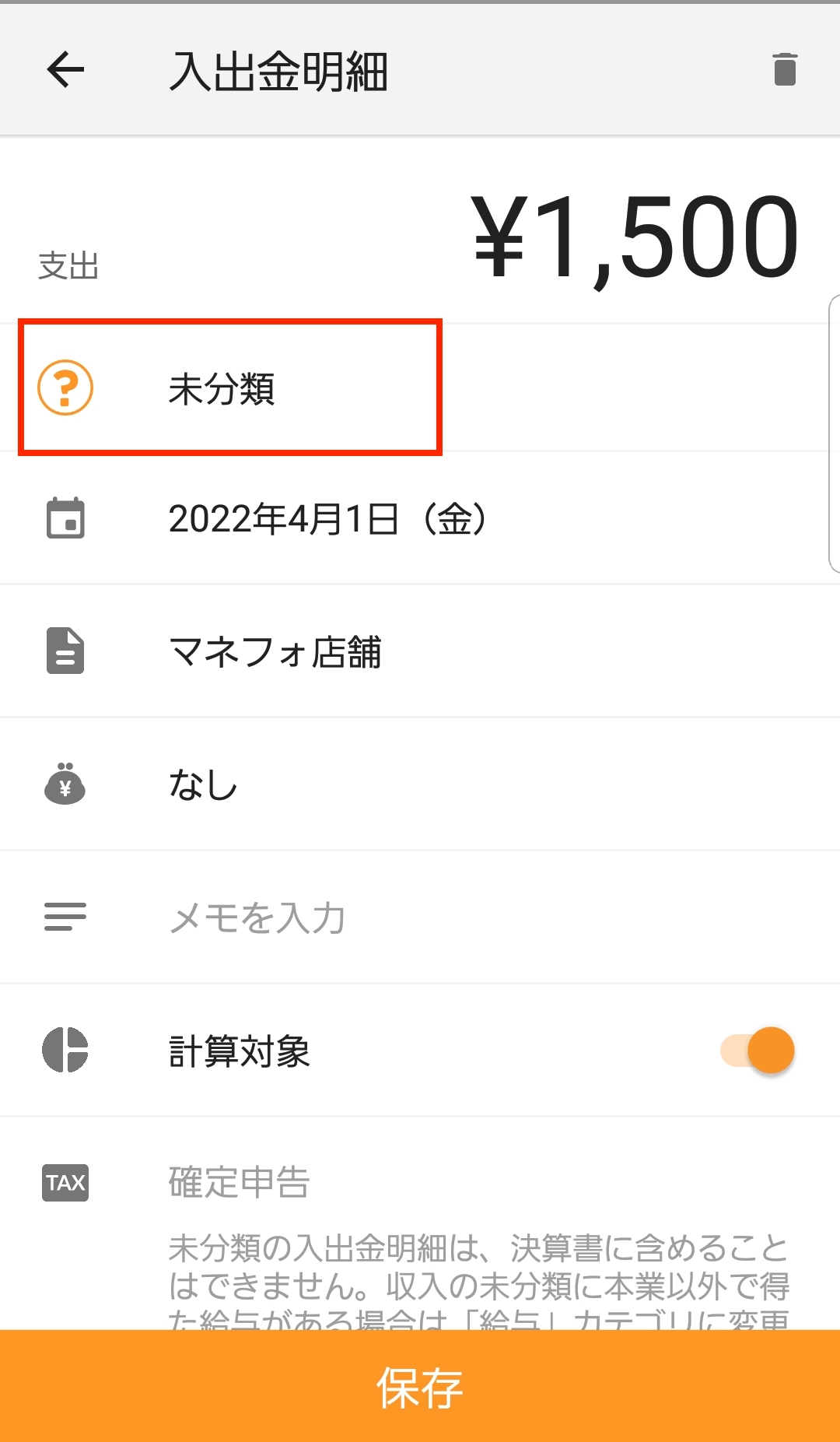The width and height of the screenshot is (840, 1442).
Task: Enter a note in メモを入力 field
Action: [420, 917]
